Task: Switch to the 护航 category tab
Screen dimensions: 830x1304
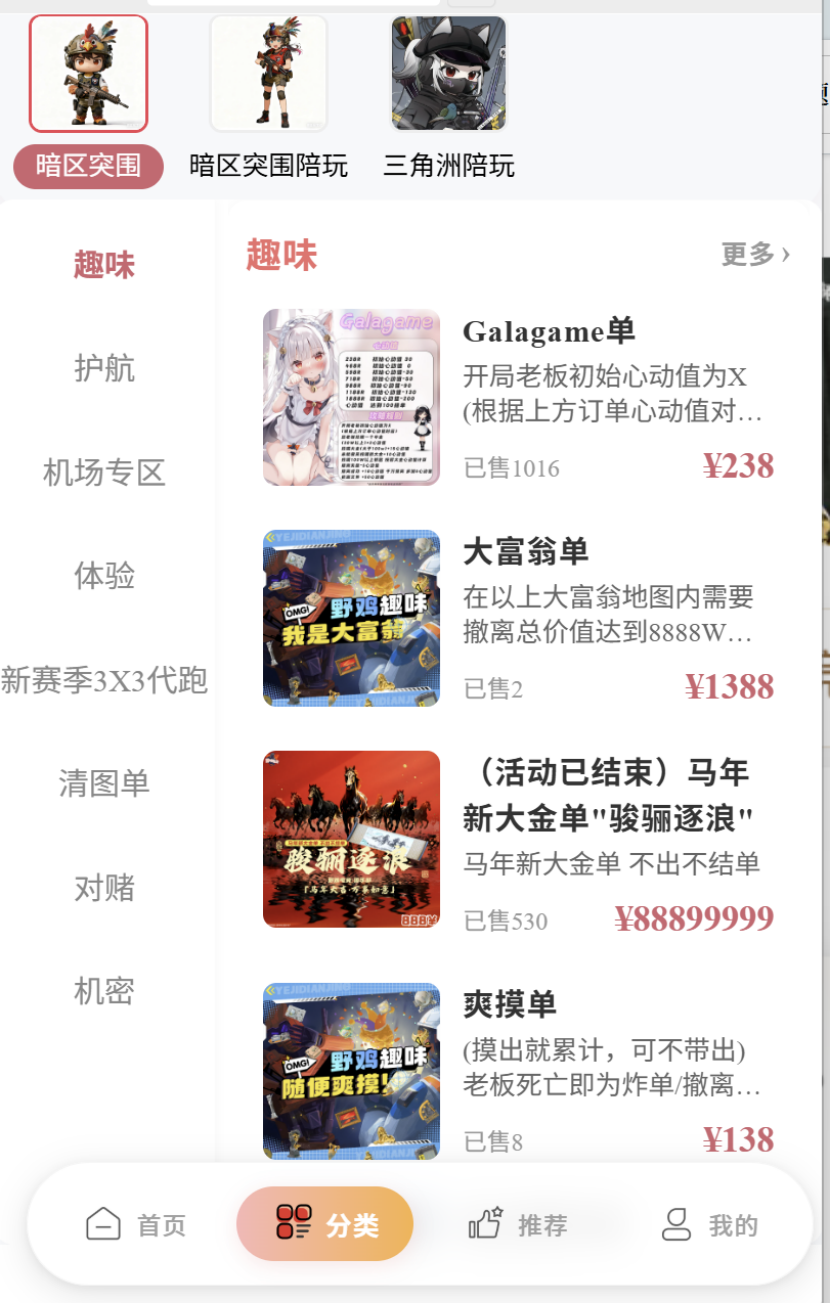Action: [101, 369]
